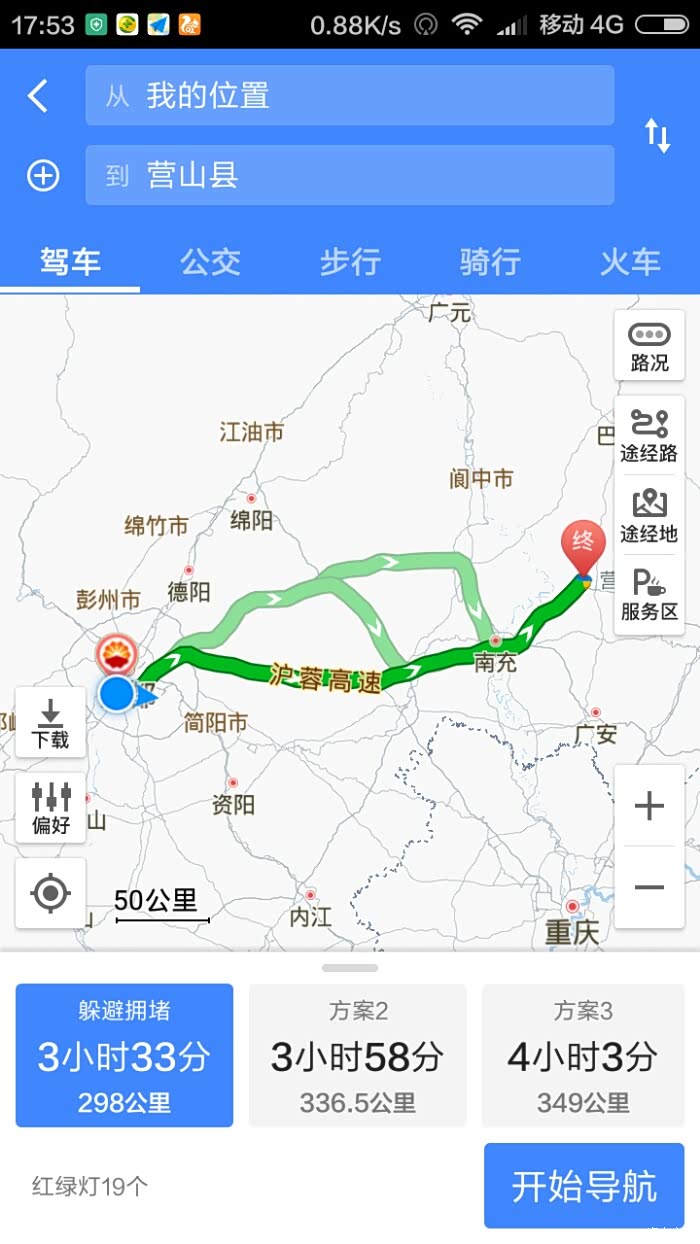Open 途经路 route roads option

click(x=649, y=436)
